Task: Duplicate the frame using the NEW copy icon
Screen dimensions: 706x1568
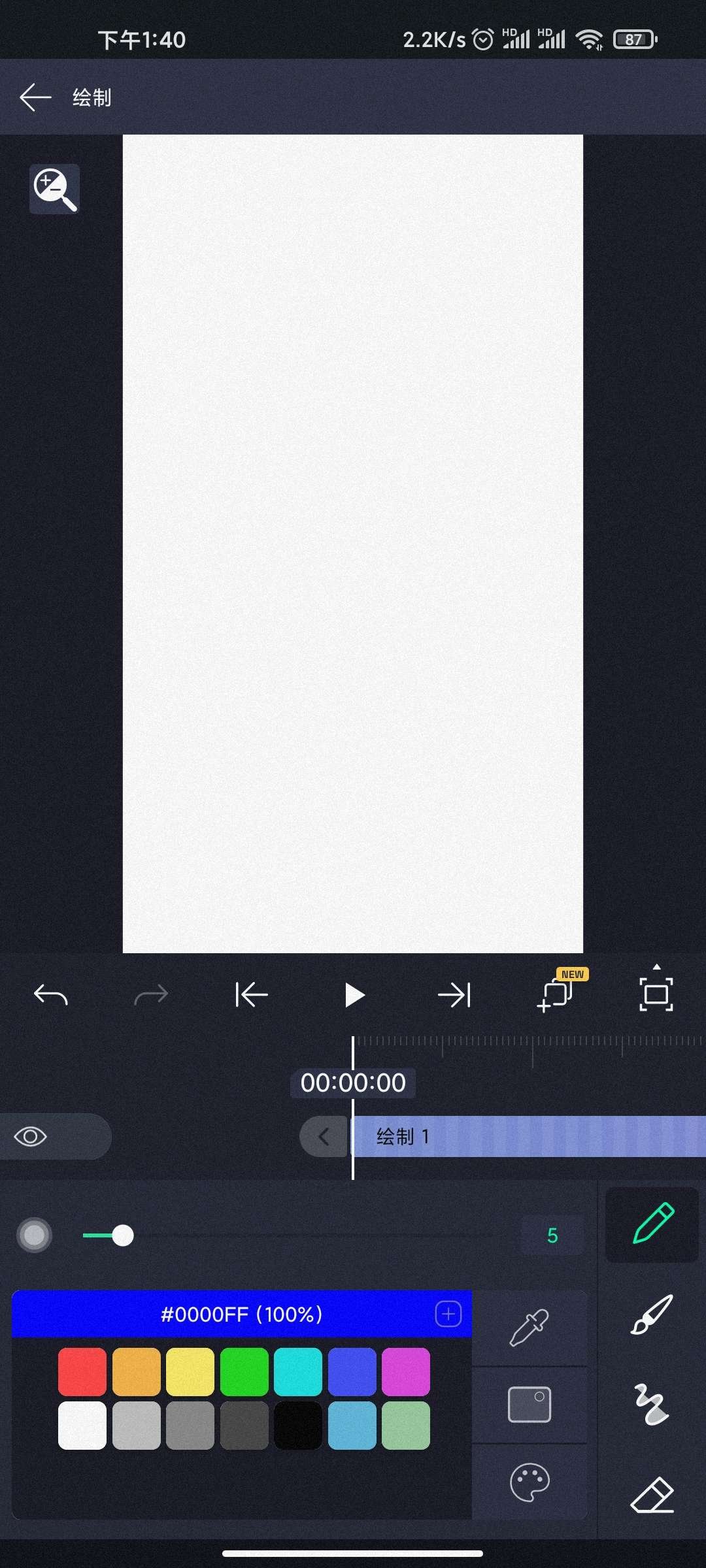Action: pos(556,994)
